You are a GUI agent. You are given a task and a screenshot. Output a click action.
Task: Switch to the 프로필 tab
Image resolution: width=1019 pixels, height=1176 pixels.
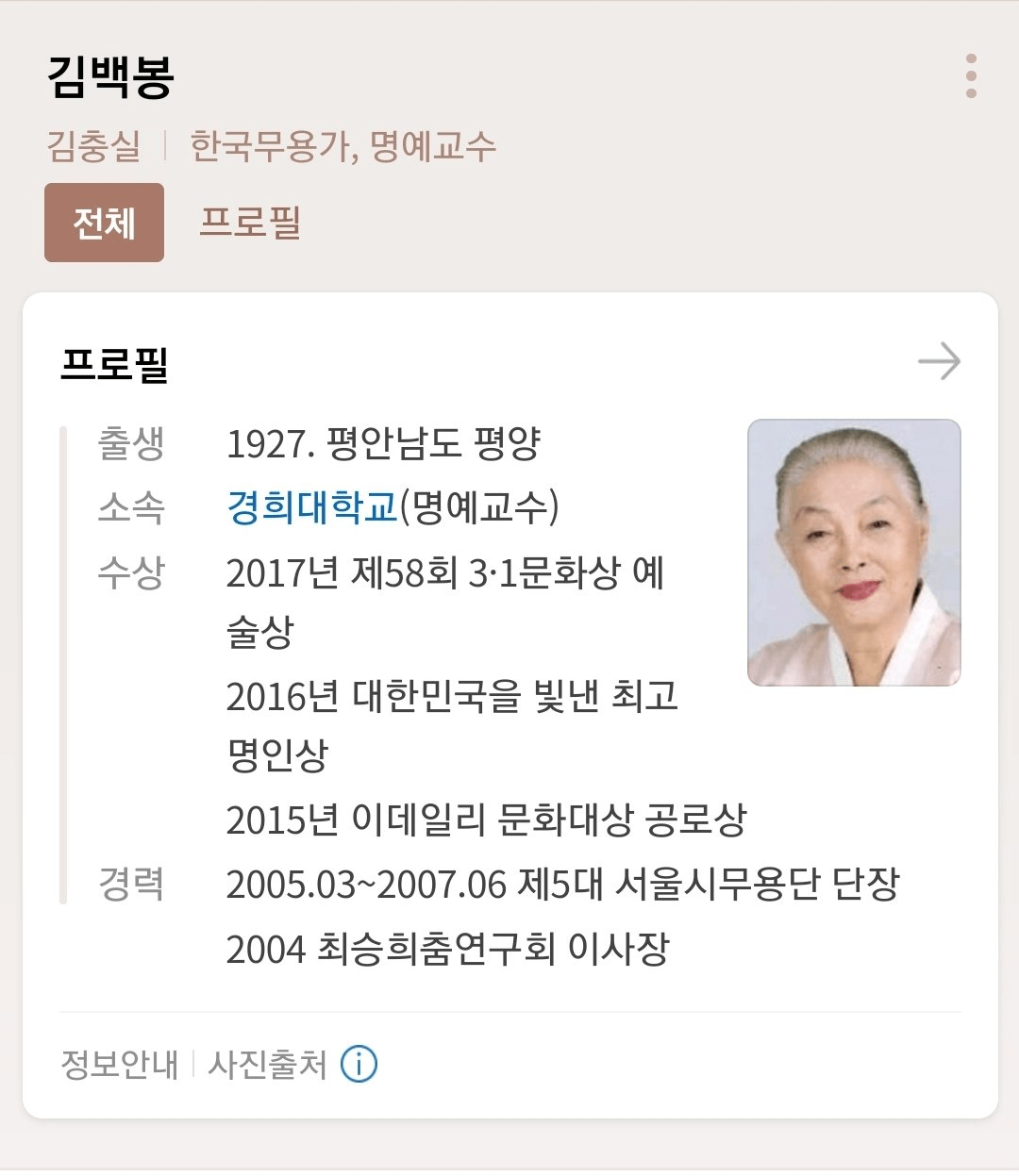point(250,223)
